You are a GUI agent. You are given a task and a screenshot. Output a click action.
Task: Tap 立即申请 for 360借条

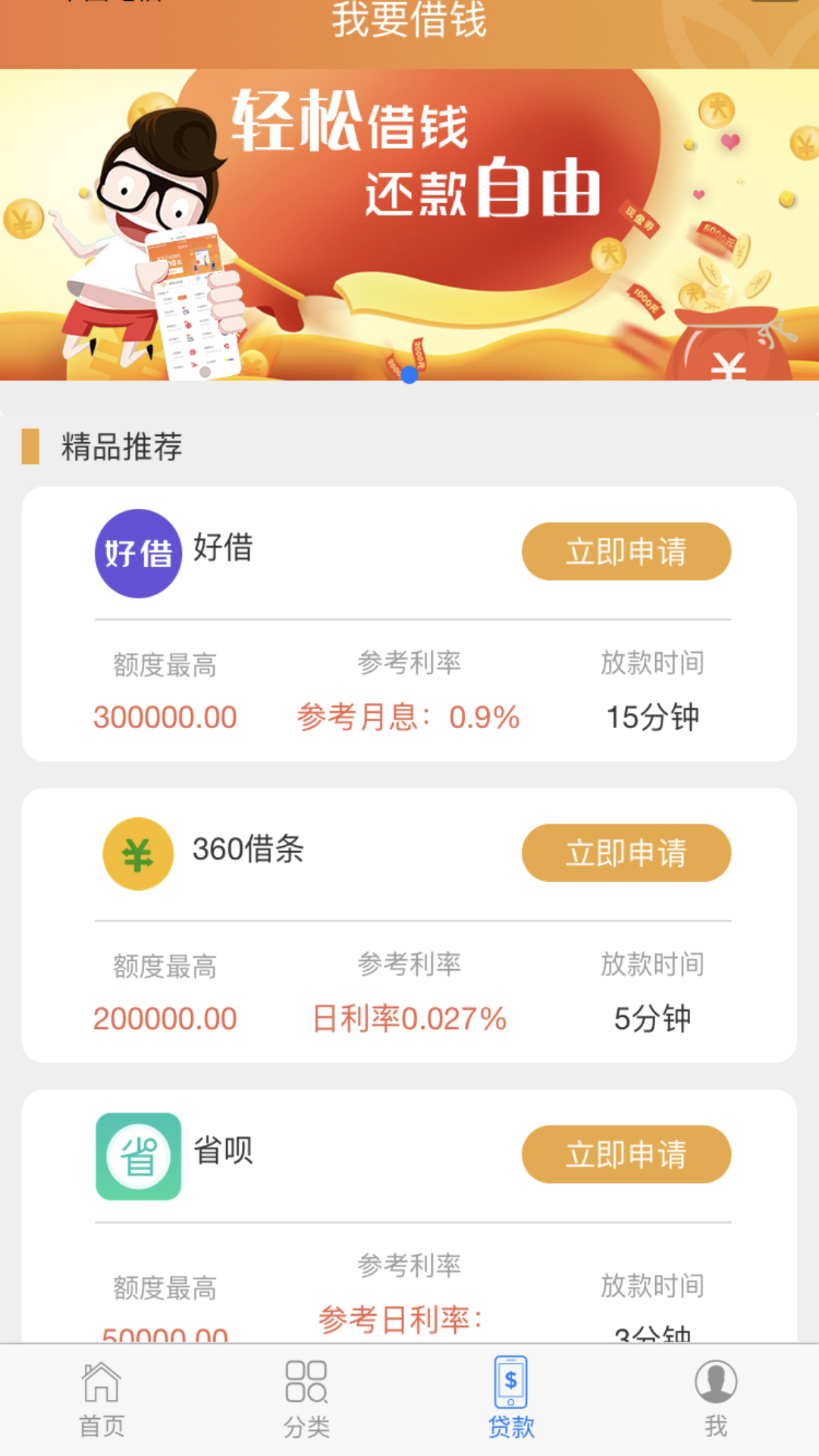[626, 852]
